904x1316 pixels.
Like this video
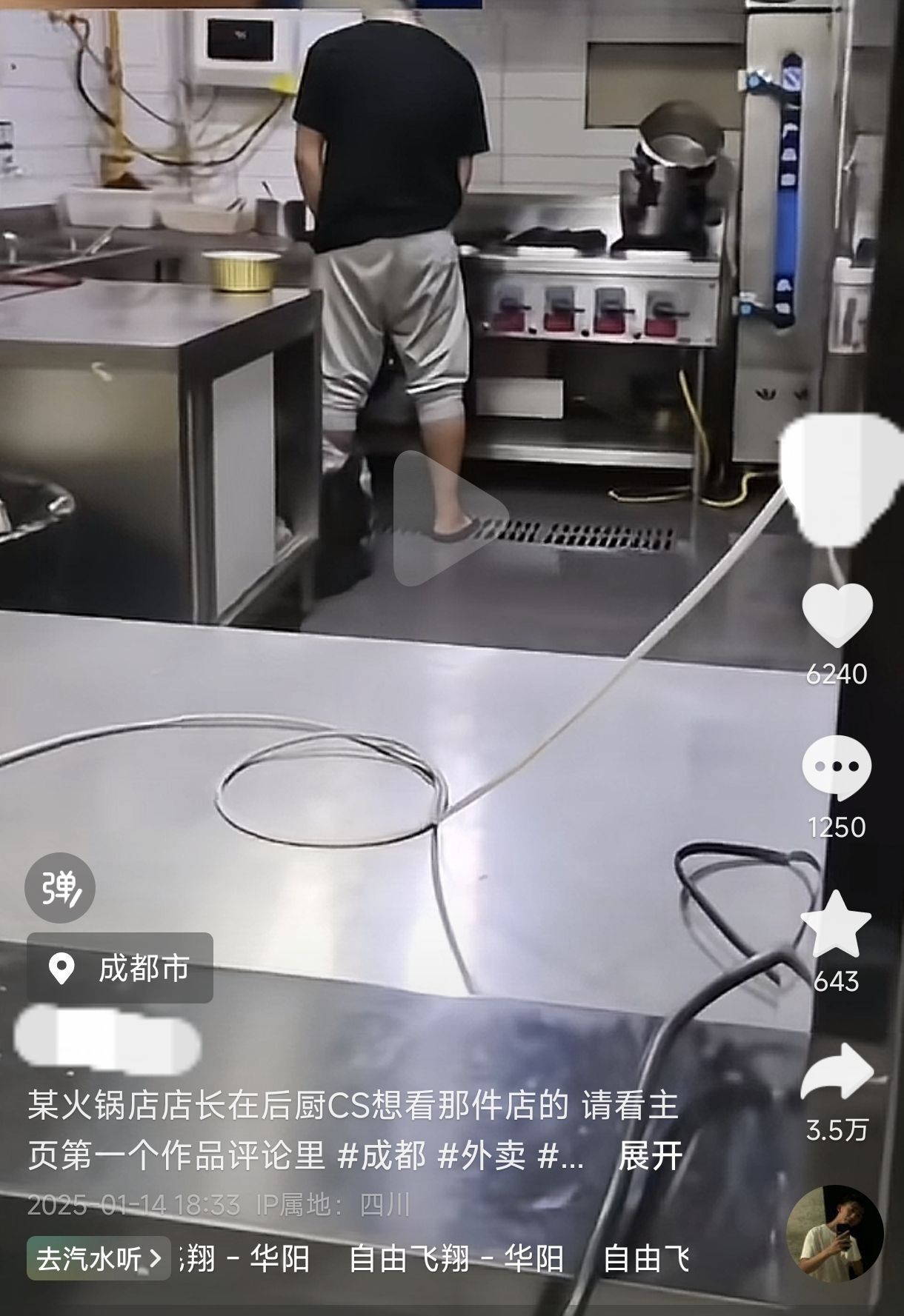pyautogui.click(x=837, y=616)
